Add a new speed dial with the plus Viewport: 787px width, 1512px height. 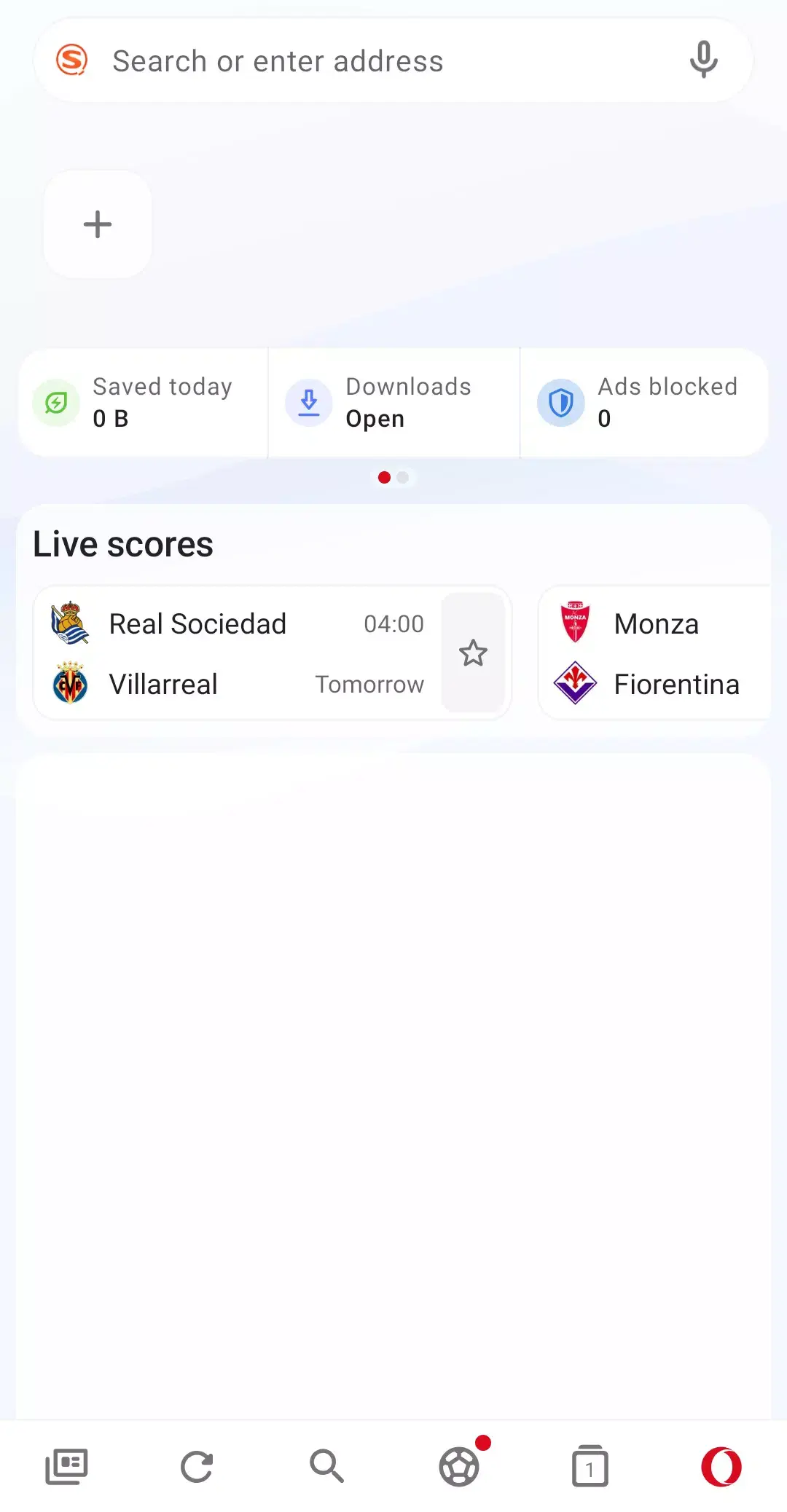pyautogui.click(x=97, y=224)
